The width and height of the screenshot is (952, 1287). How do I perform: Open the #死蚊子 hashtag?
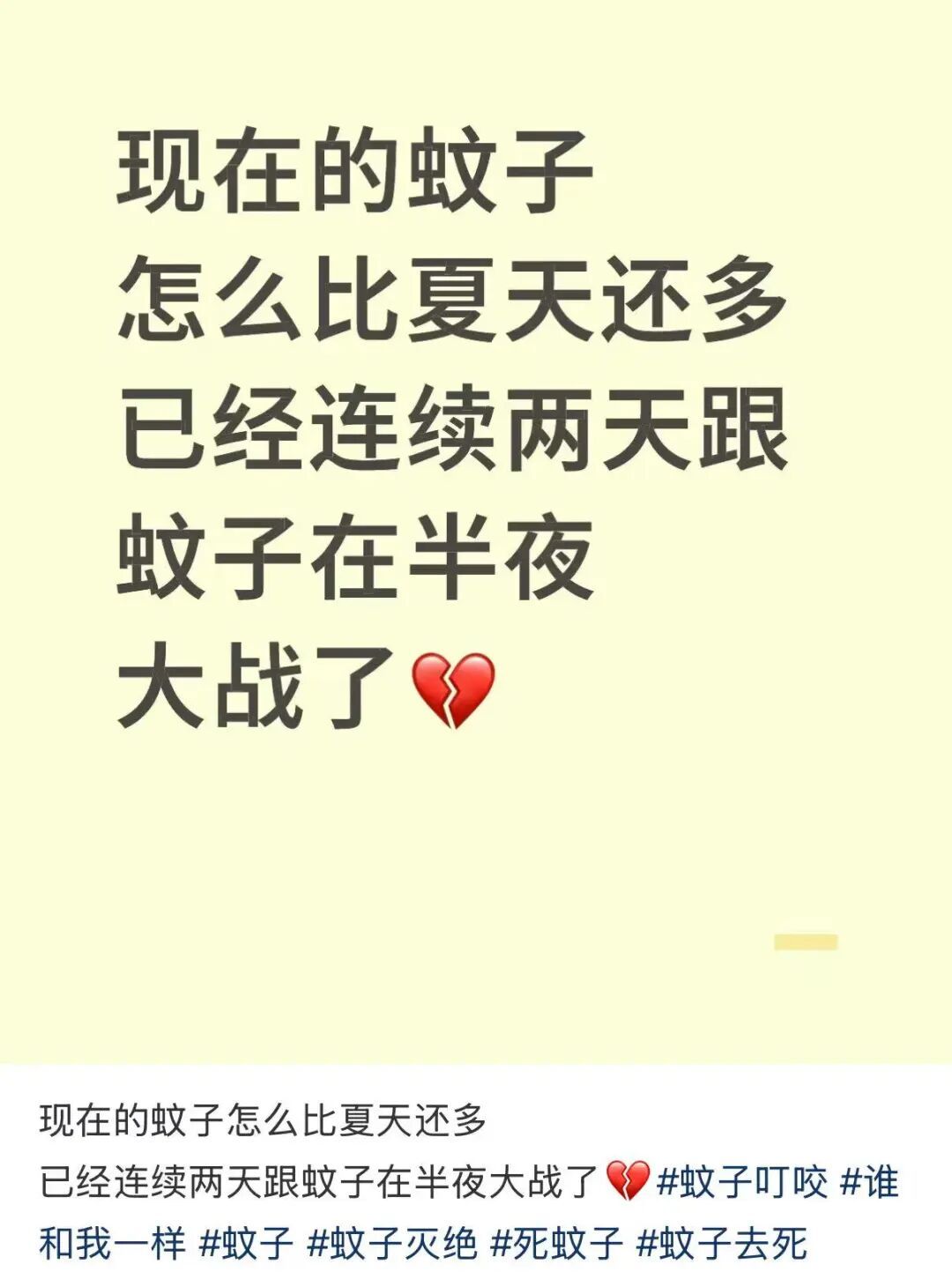556,1244
